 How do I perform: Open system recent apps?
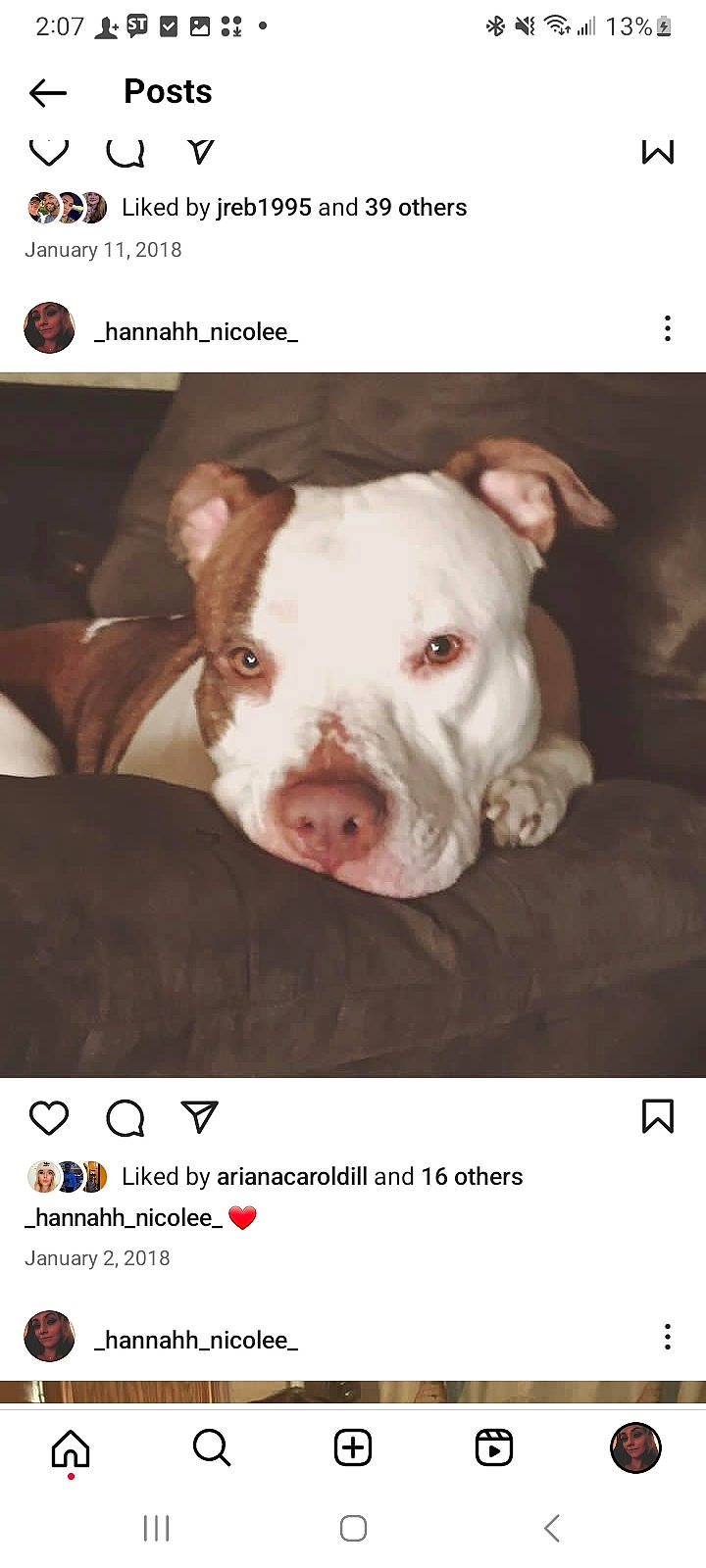[x=157, y=1528]
